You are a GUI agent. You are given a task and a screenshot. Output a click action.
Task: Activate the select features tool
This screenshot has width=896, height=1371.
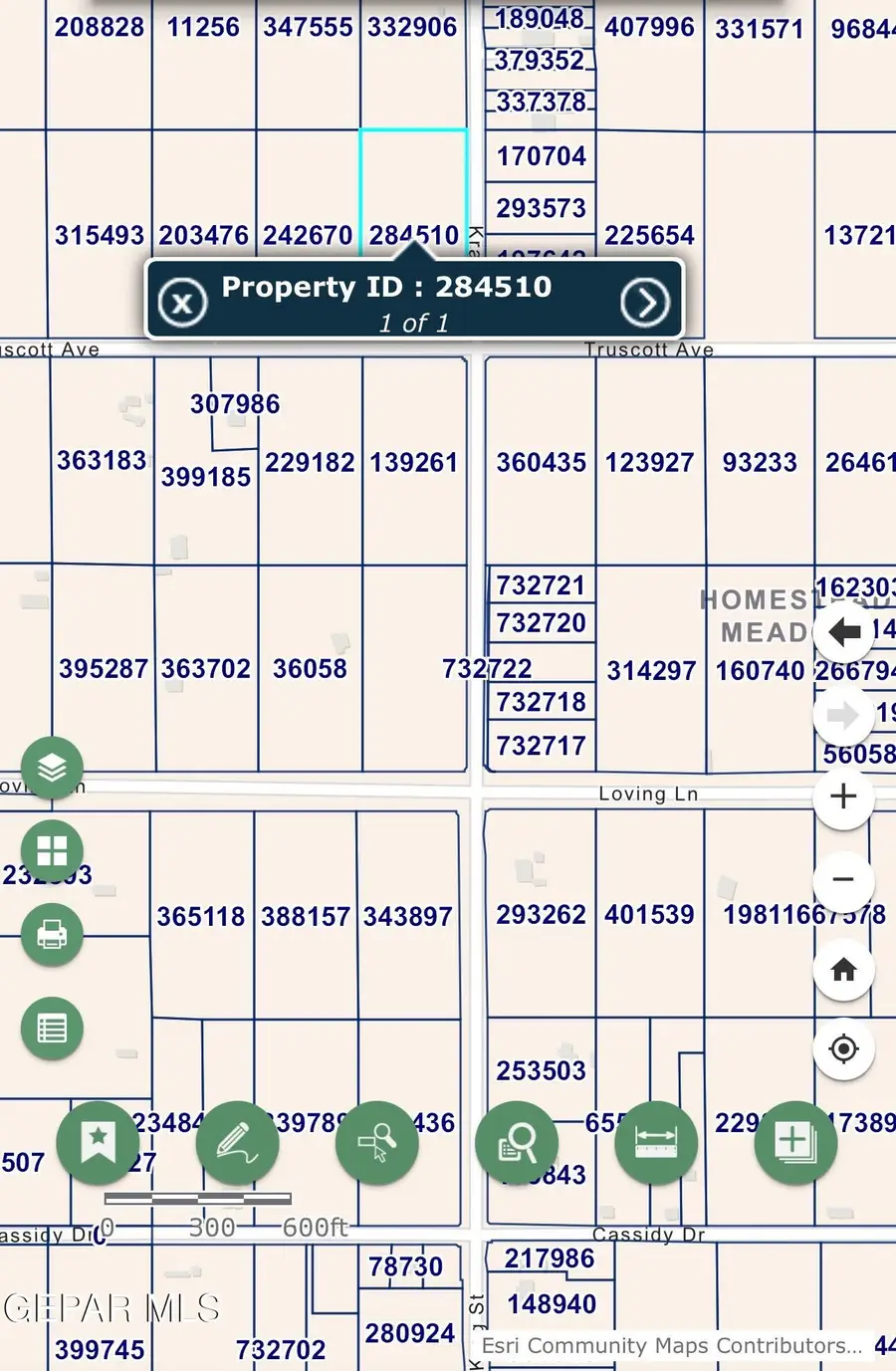376,1143
